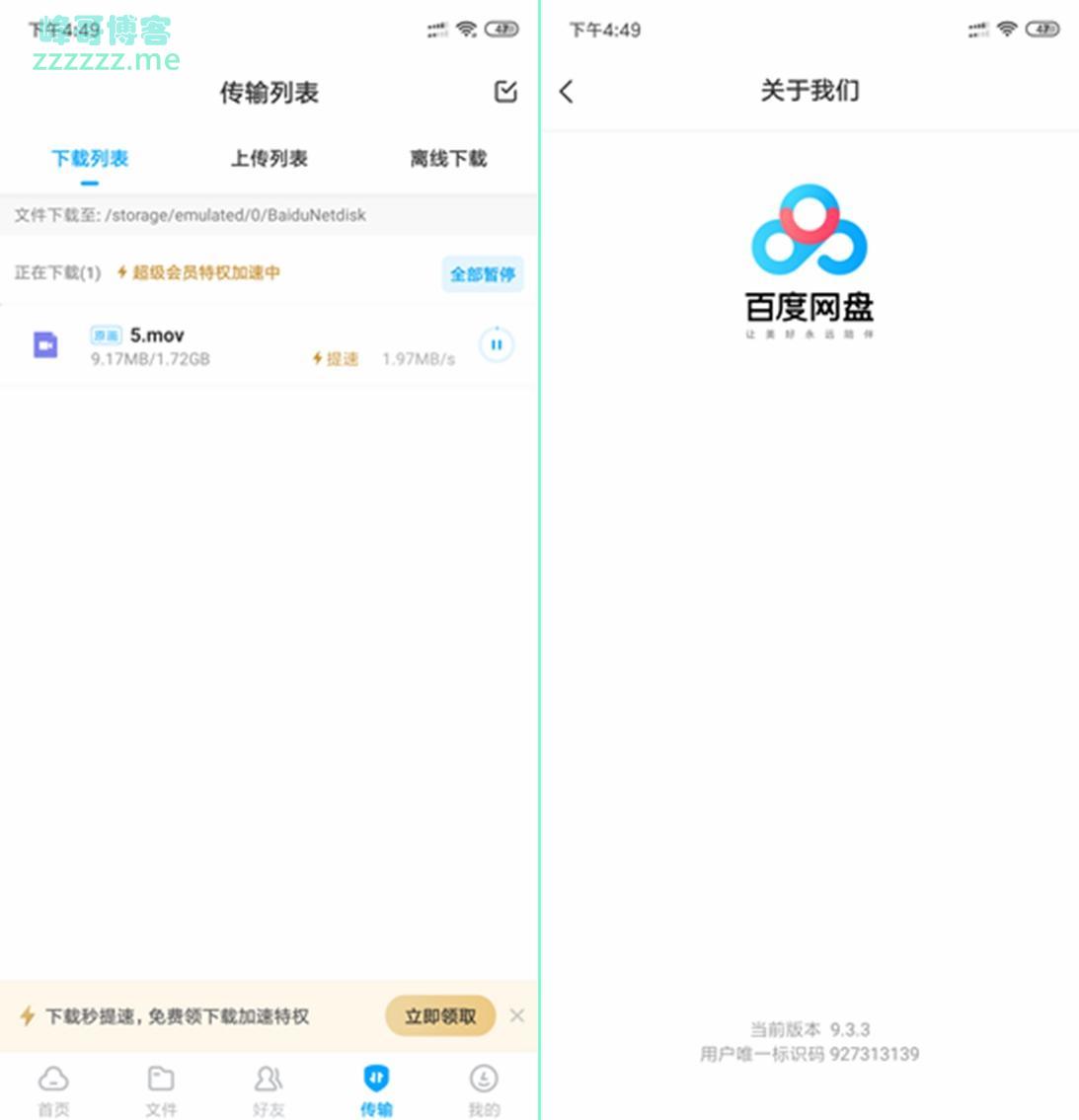Open the 好友 tab
1079x1120 pixels.
[269, 1089]
